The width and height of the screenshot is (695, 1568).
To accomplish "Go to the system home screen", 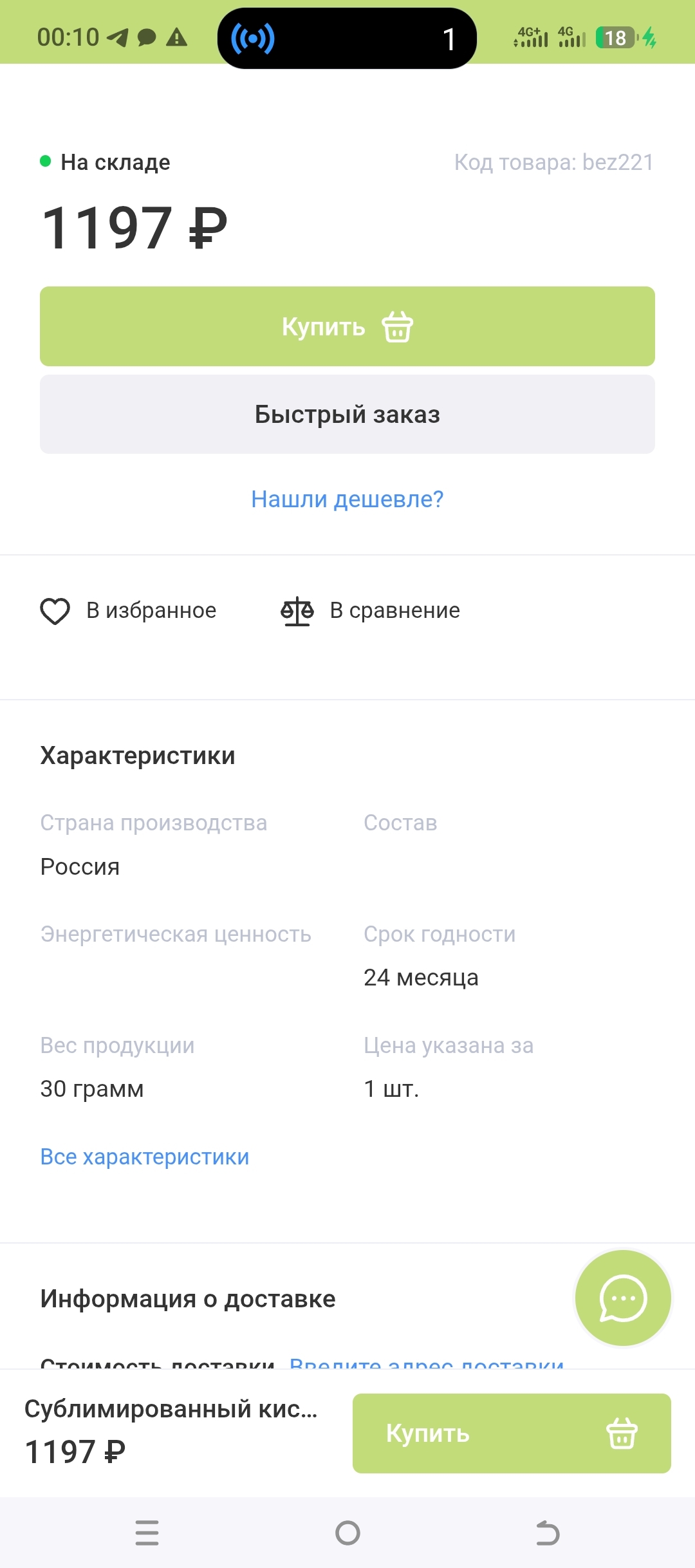I will tap(347, 1533).
